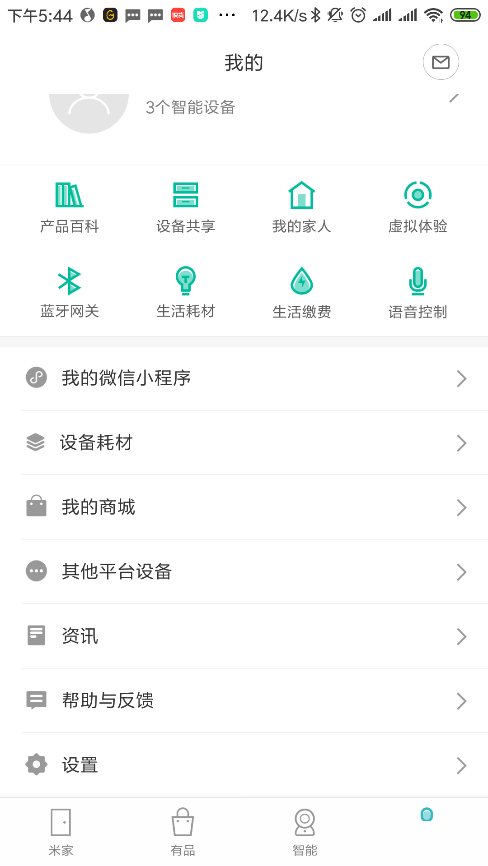488x866 pixels.
Task: Open the messages envelope icon
Action: click(441, 62)
